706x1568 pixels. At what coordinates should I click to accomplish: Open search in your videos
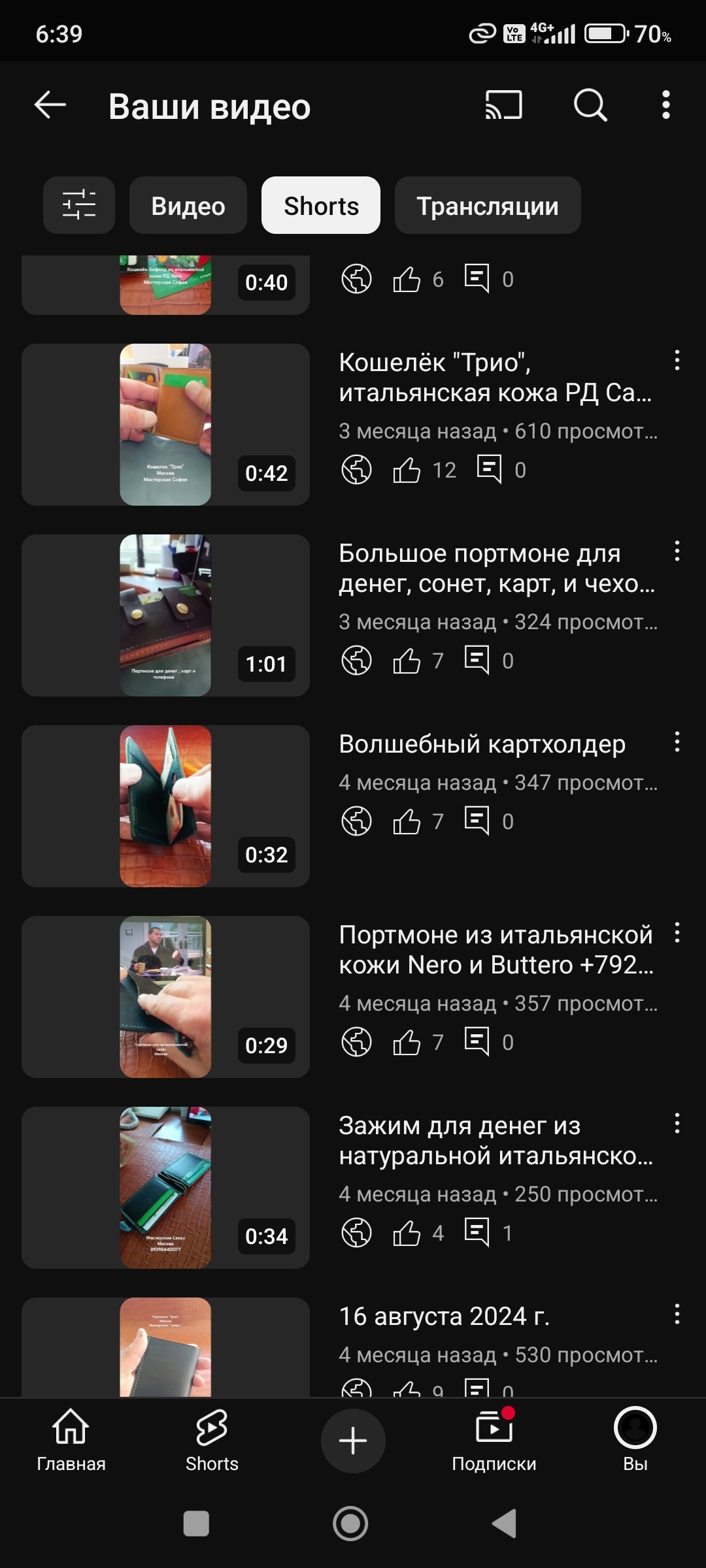[590, 105]
